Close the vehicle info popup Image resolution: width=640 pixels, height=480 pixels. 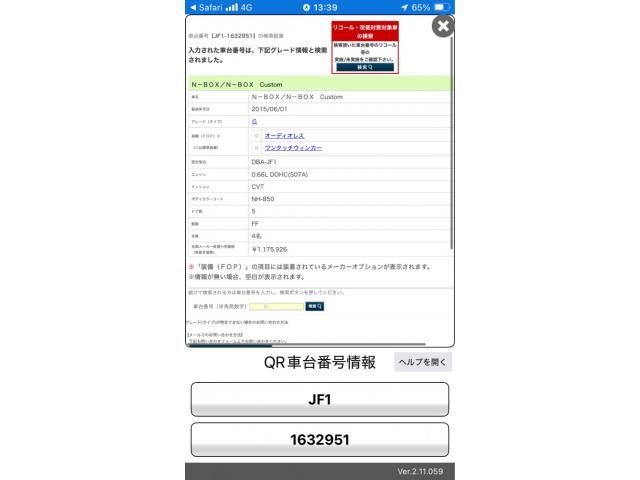443,27
